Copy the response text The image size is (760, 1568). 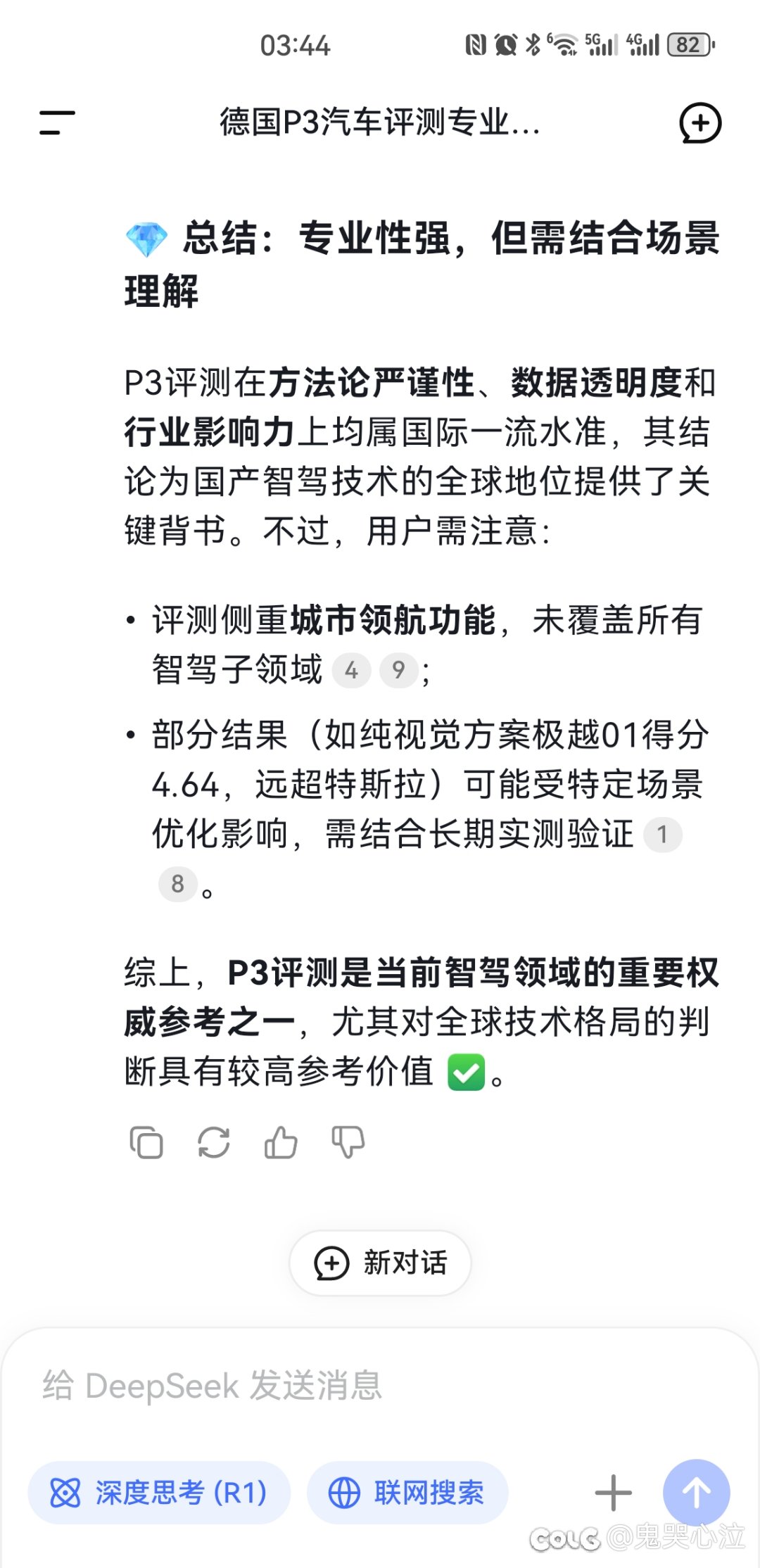(x=146, y=1142)
